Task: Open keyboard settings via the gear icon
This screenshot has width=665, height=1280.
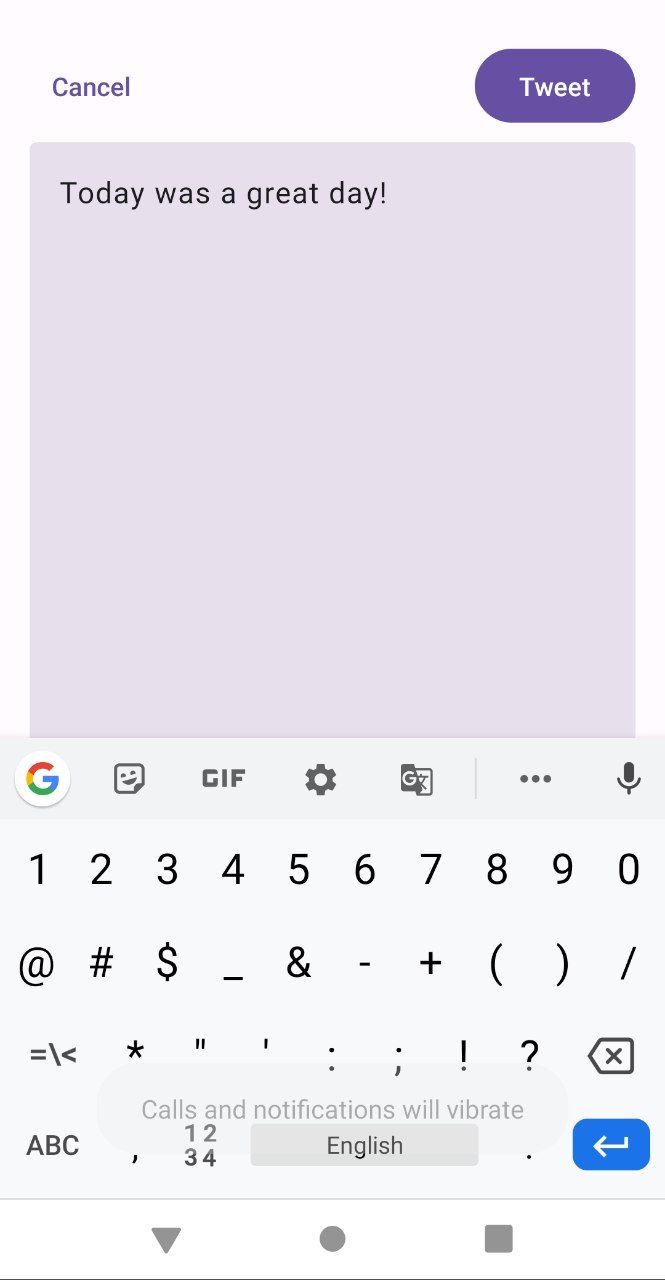Action: click(320, 778)
